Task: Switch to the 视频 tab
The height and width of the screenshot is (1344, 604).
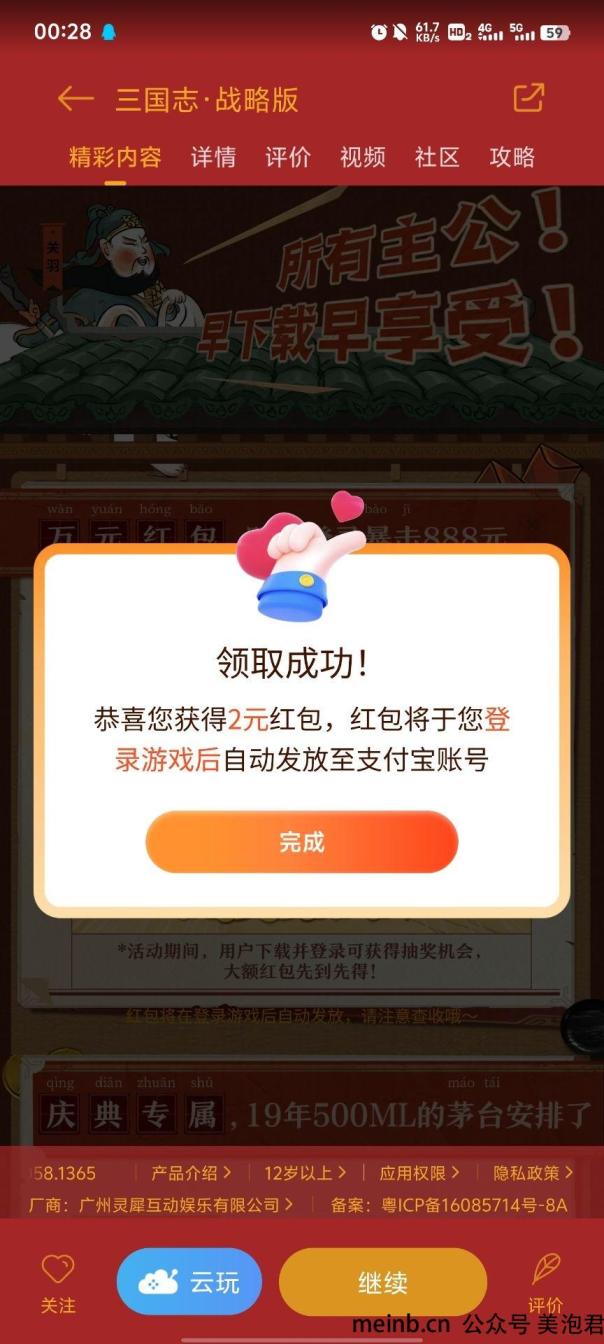Action: coord(362,157)
